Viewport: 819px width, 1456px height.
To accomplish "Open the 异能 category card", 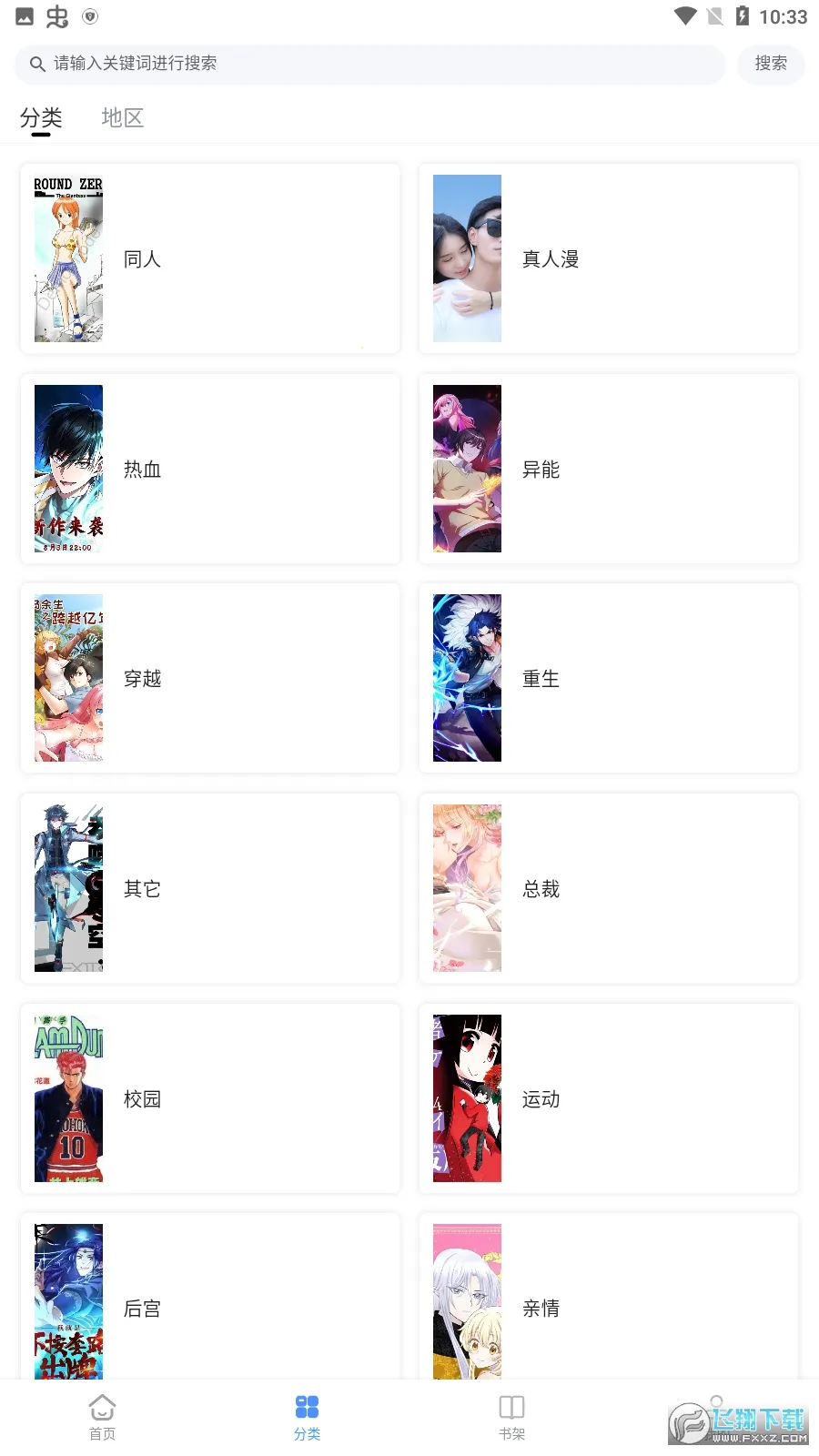I will [x=608, y=469].
